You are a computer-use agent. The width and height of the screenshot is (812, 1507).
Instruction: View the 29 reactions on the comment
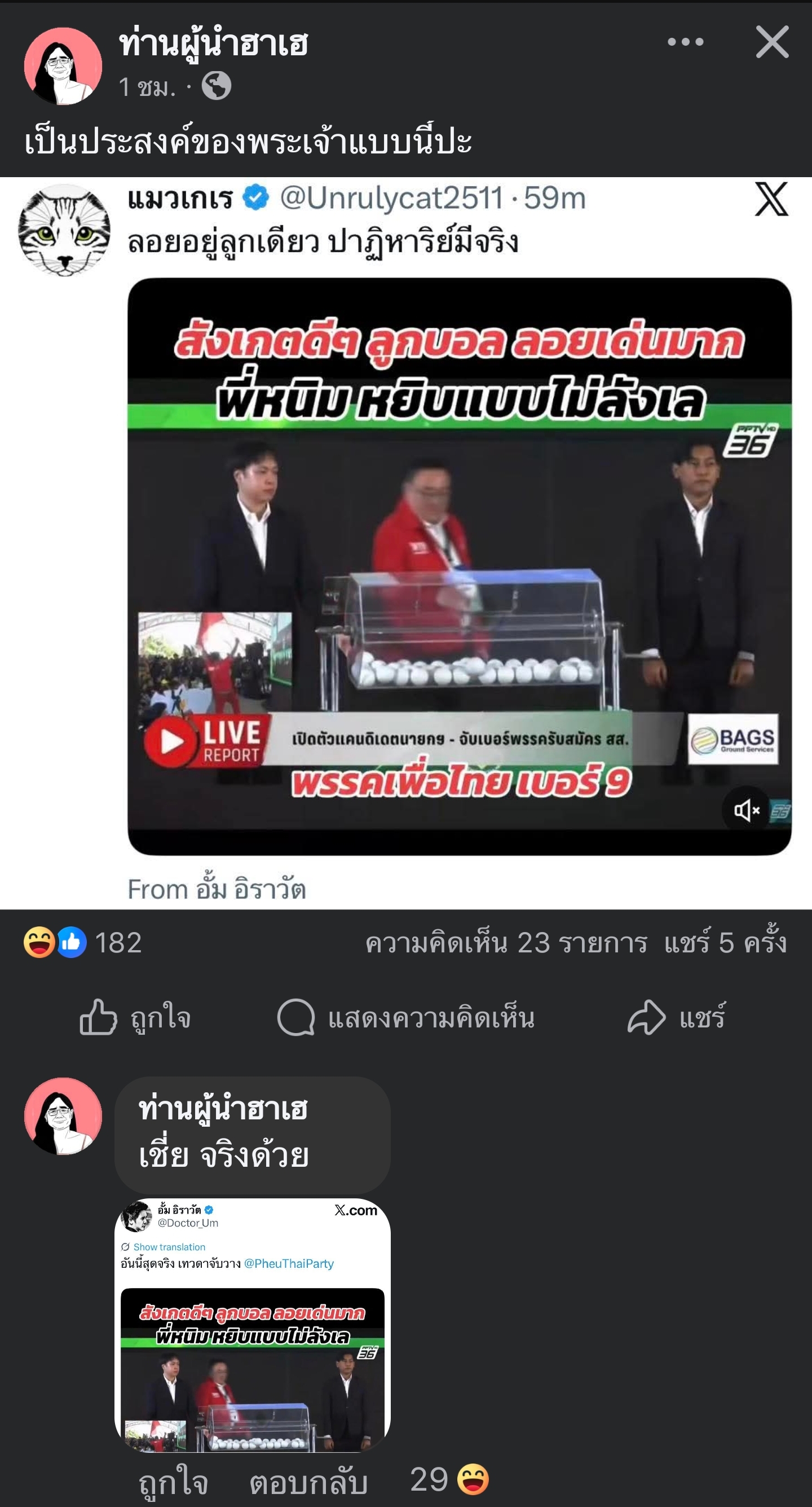[x=449, y=1479]
